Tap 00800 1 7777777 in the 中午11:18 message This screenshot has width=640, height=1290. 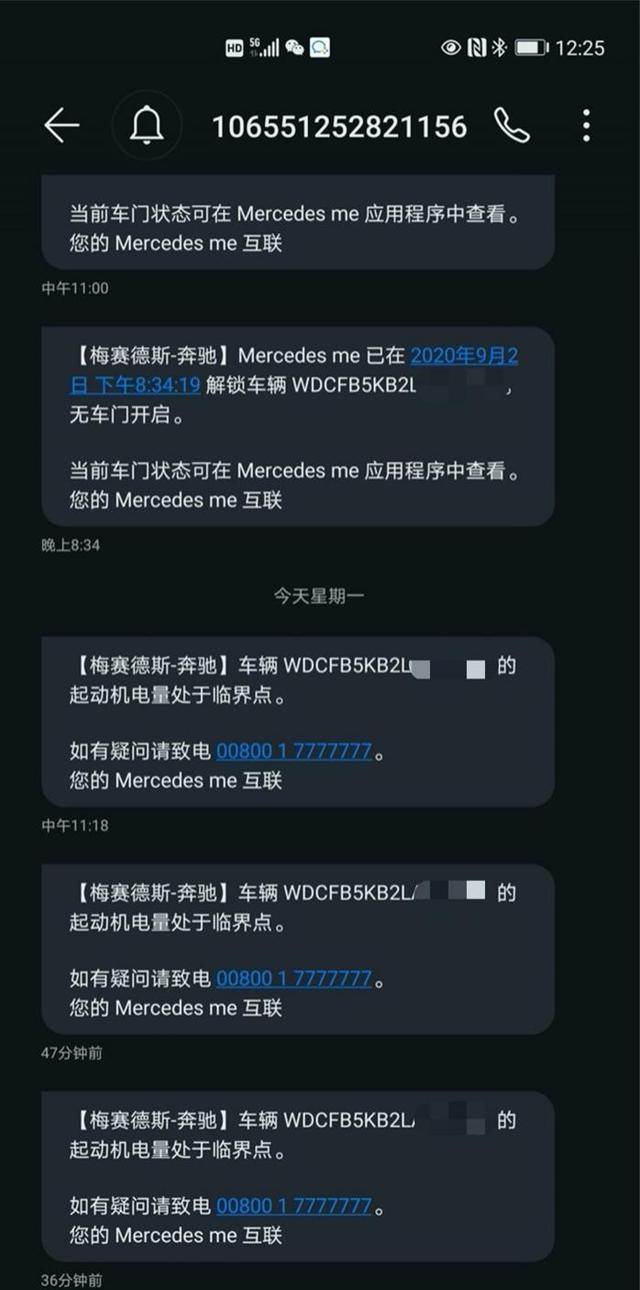(x=293, y=752)
